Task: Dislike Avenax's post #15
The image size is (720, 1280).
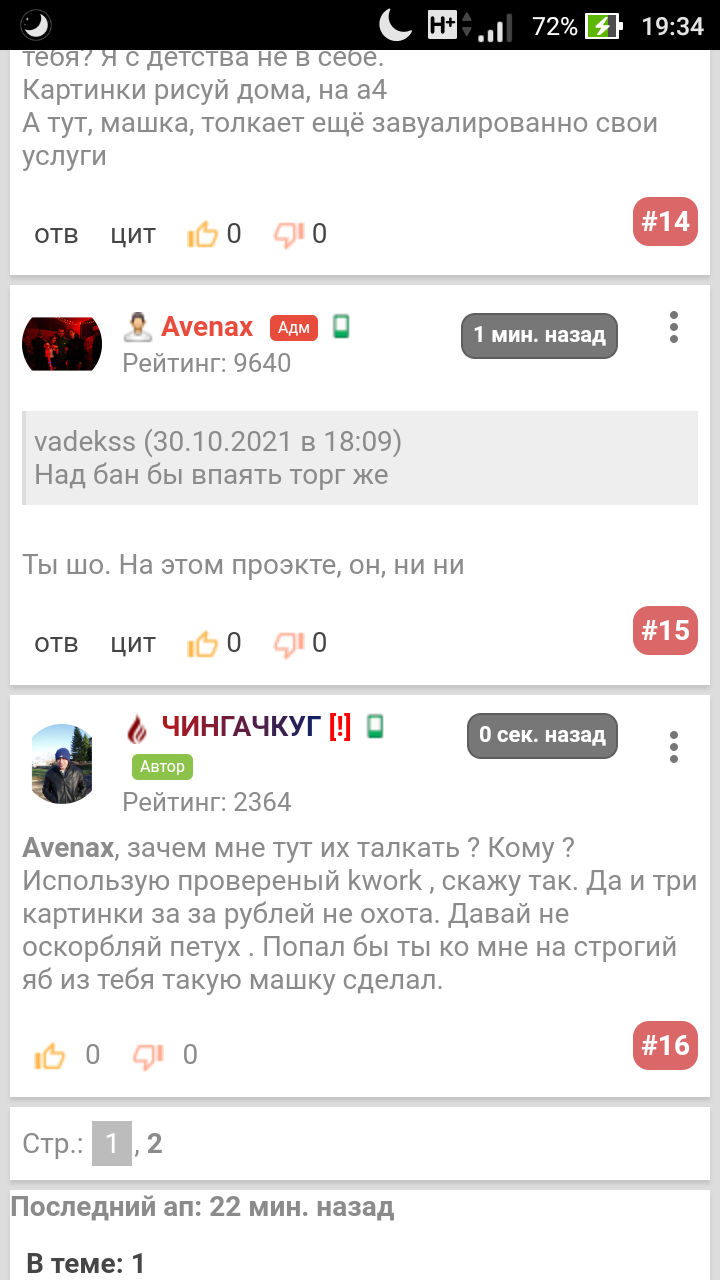Action: (289, 642)
